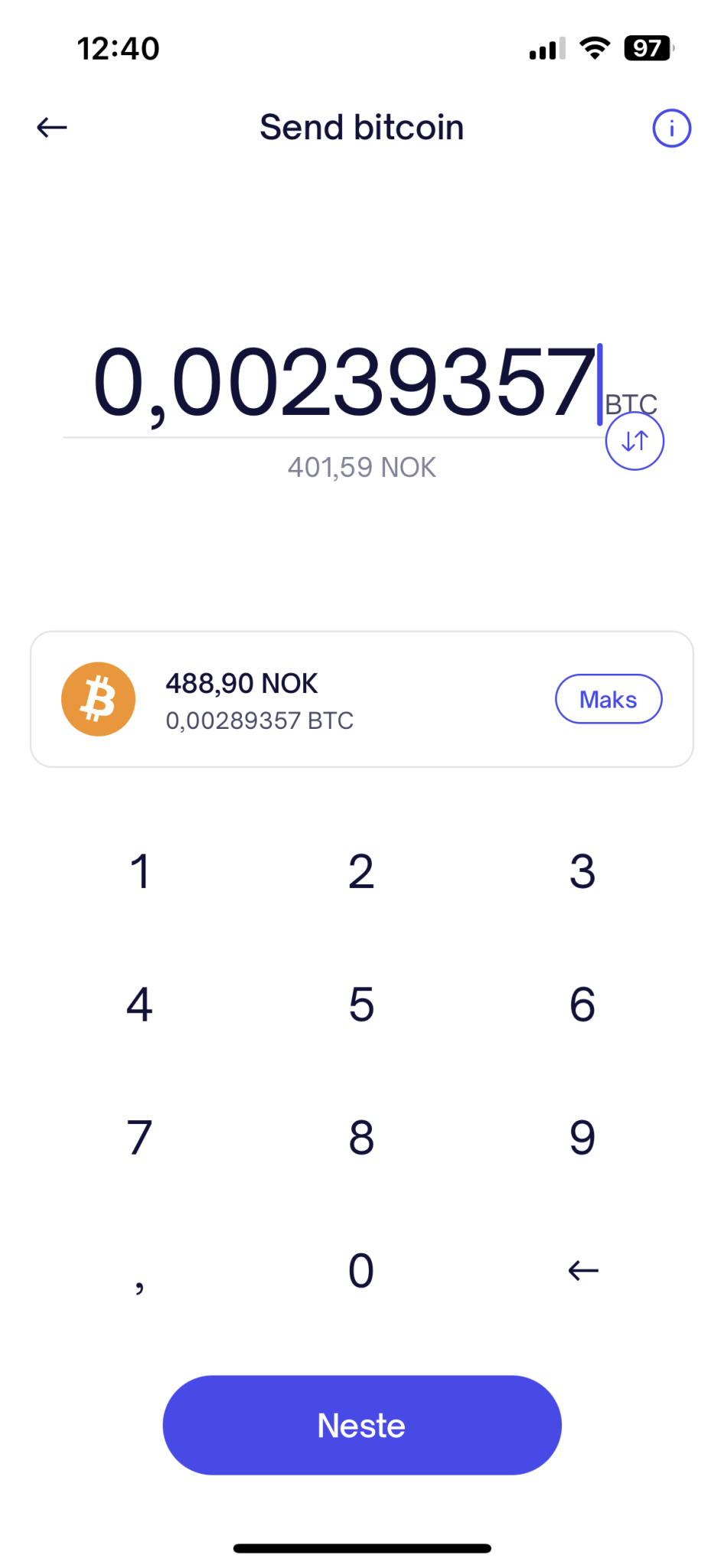Delete last digit with keypad backspace
Image resolution: width=724 pixels, height=1568 pixels.
point(582,1271)
